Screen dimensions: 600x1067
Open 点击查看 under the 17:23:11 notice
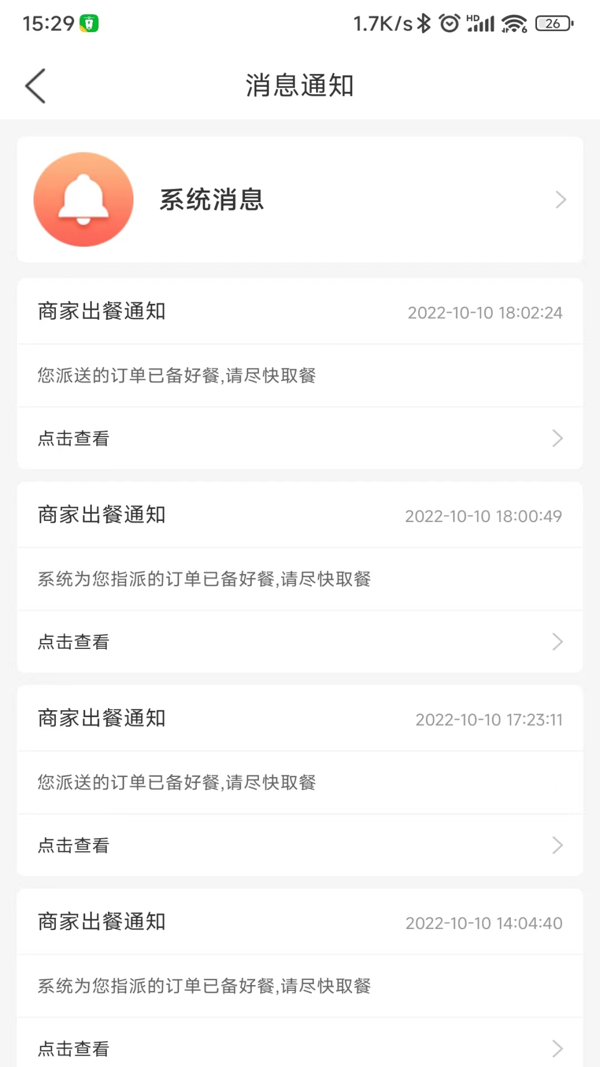[x=300, y=845]
